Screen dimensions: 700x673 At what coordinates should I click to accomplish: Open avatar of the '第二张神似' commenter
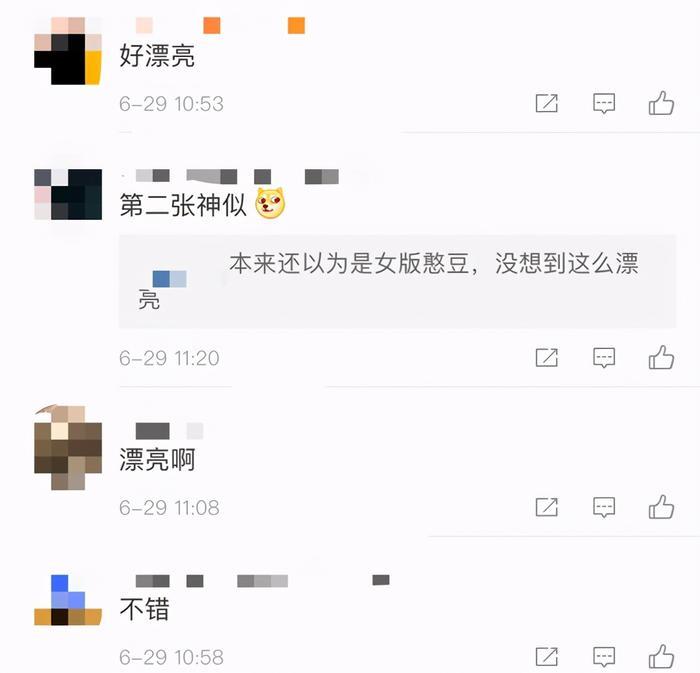(68, 194)
